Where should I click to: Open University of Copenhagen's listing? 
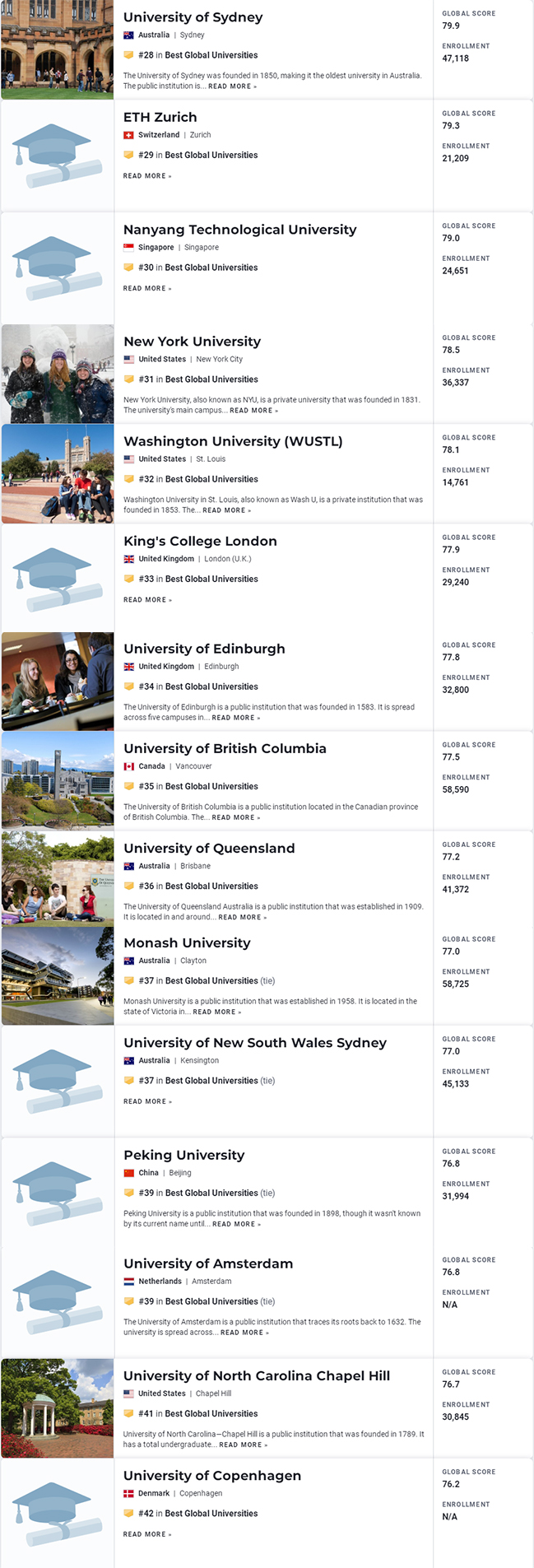(212, 1476)
